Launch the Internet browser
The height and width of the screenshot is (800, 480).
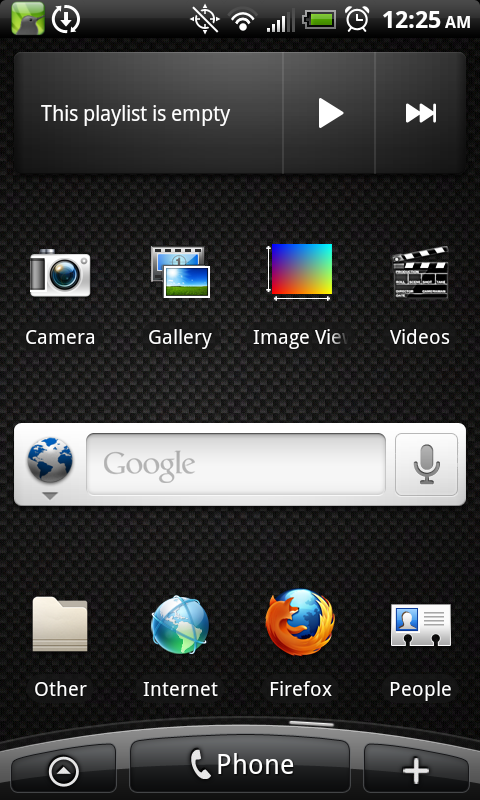180,646
